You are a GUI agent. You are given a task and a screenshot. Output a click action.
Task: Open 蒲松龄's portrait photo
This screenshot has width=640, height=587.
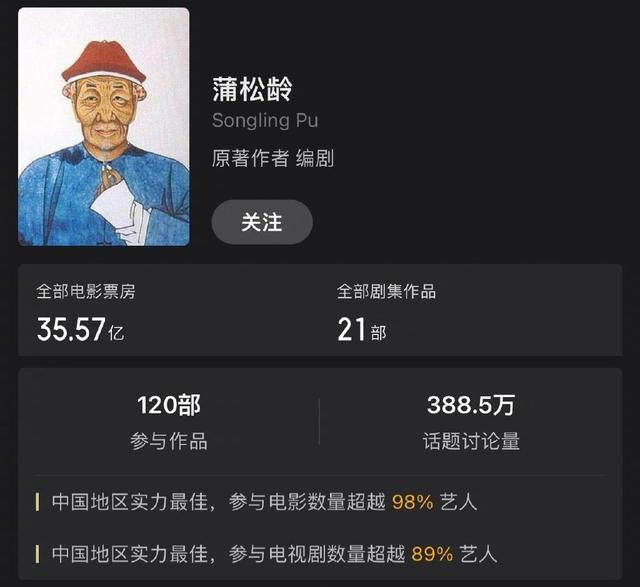click(104, 127)
